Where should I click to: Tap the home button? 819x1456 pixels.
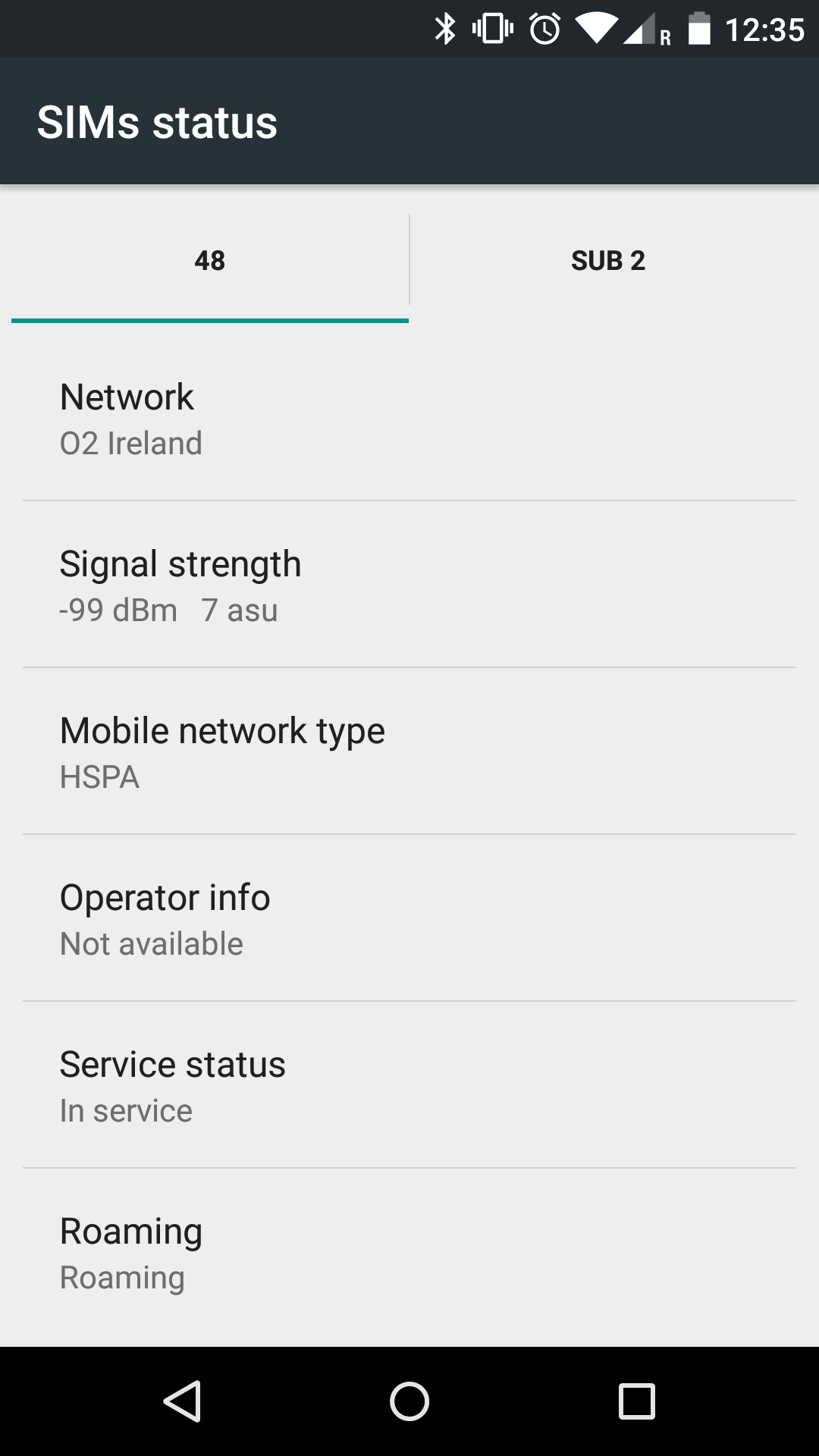click(x=409, y=1401)
